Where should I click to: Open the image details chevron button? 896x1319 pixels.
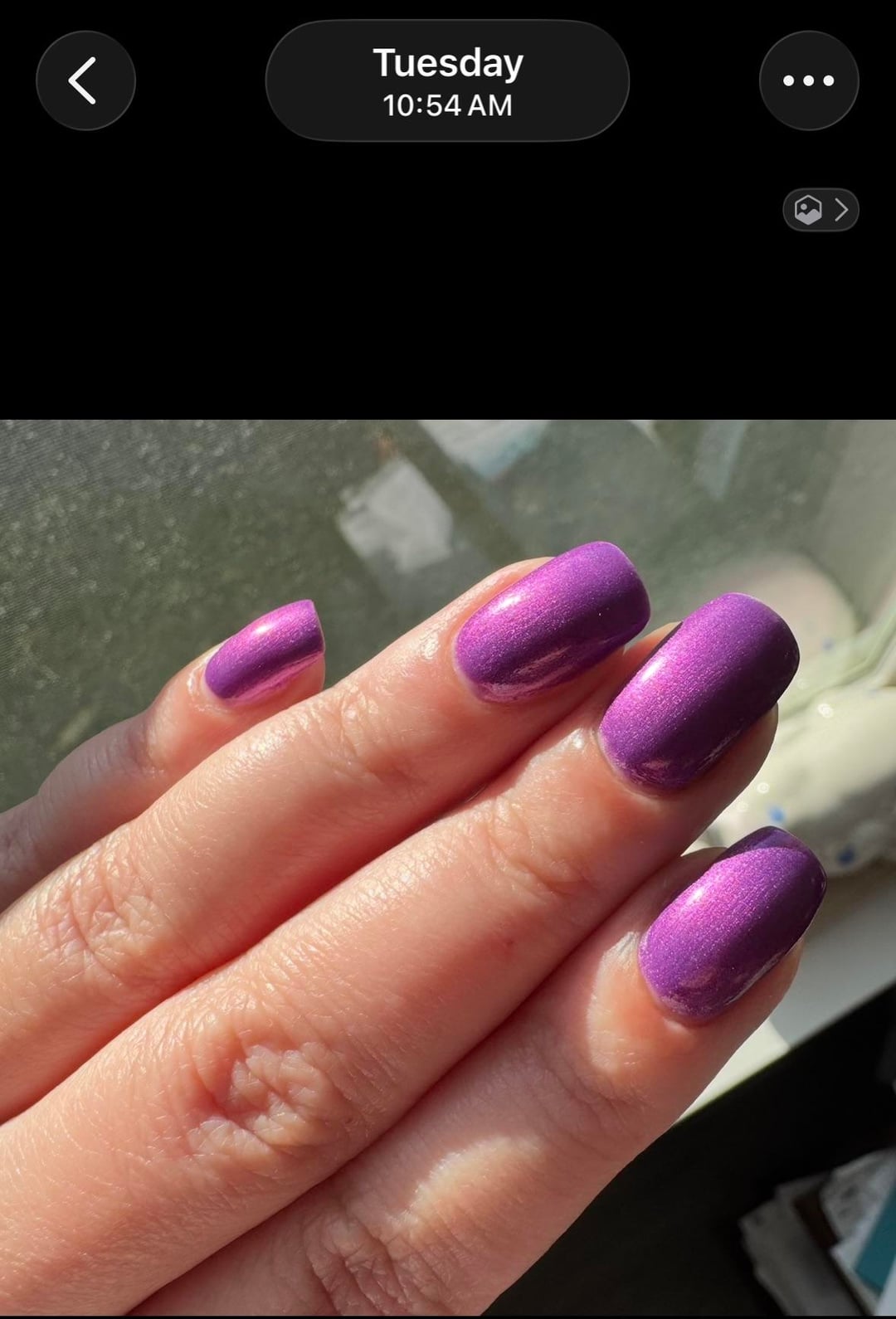(x=820, y=209)
